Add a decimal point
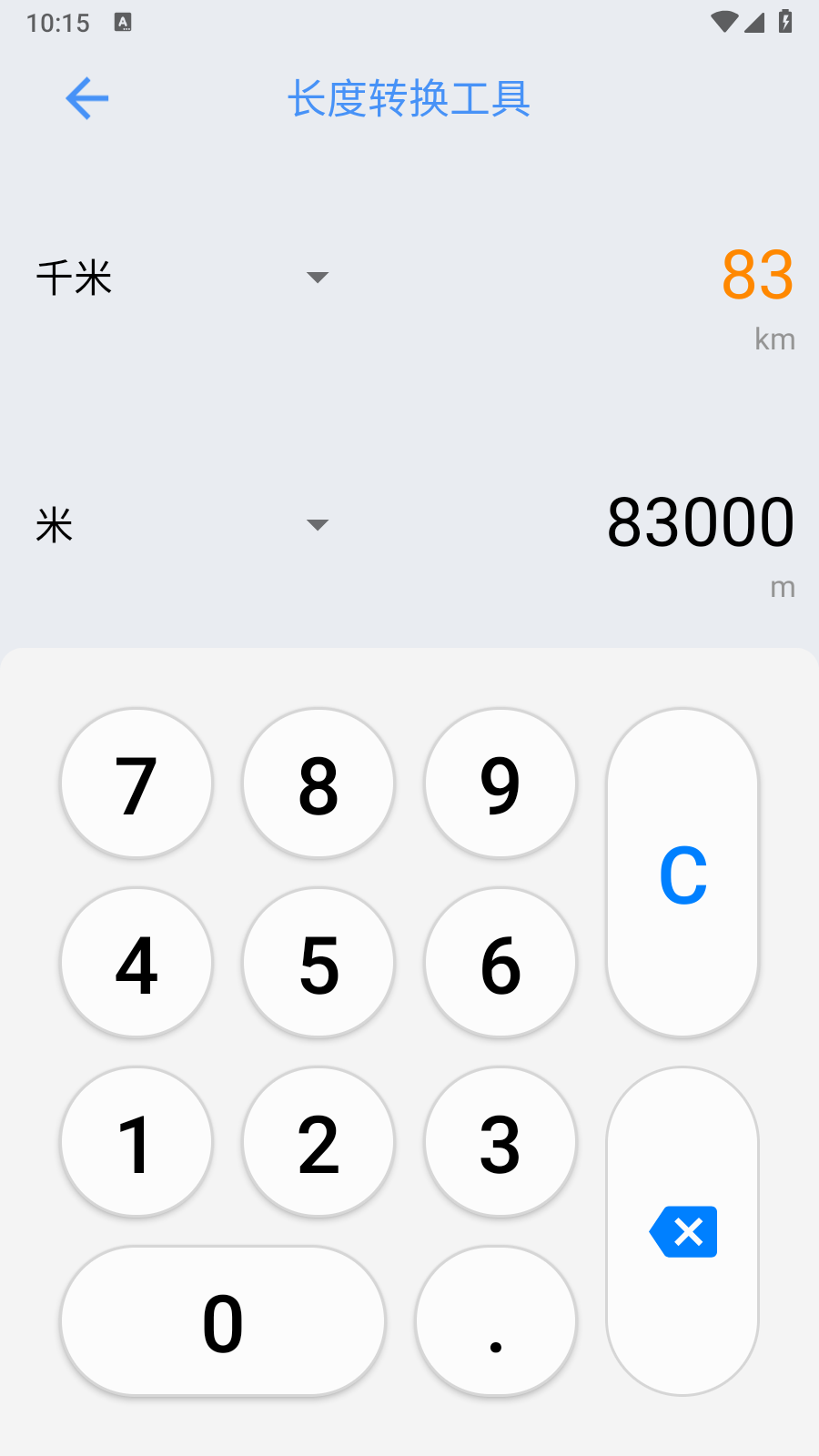This screenshot has width=819, height=1456. (496, 1321)
